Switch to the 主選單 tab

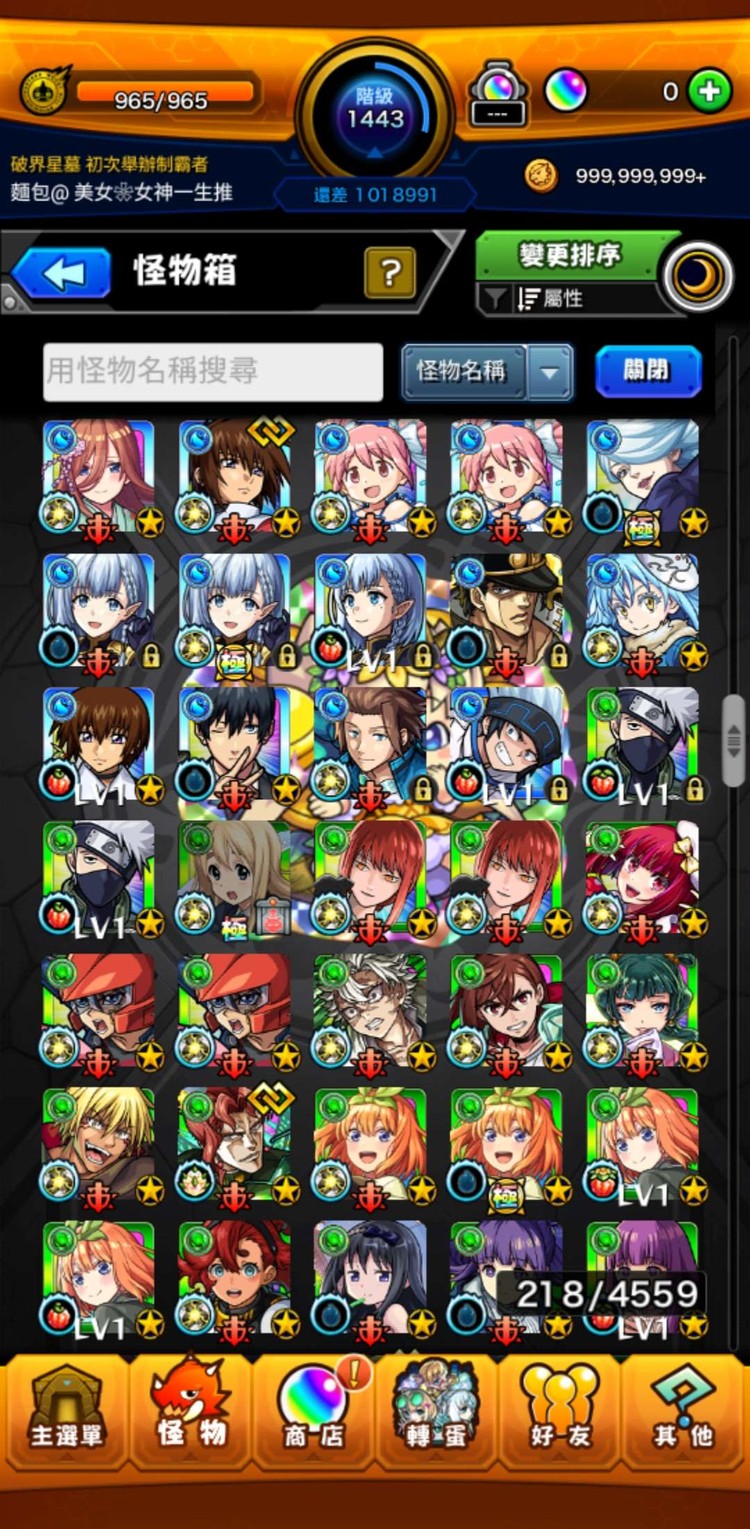coord(67,1412)
